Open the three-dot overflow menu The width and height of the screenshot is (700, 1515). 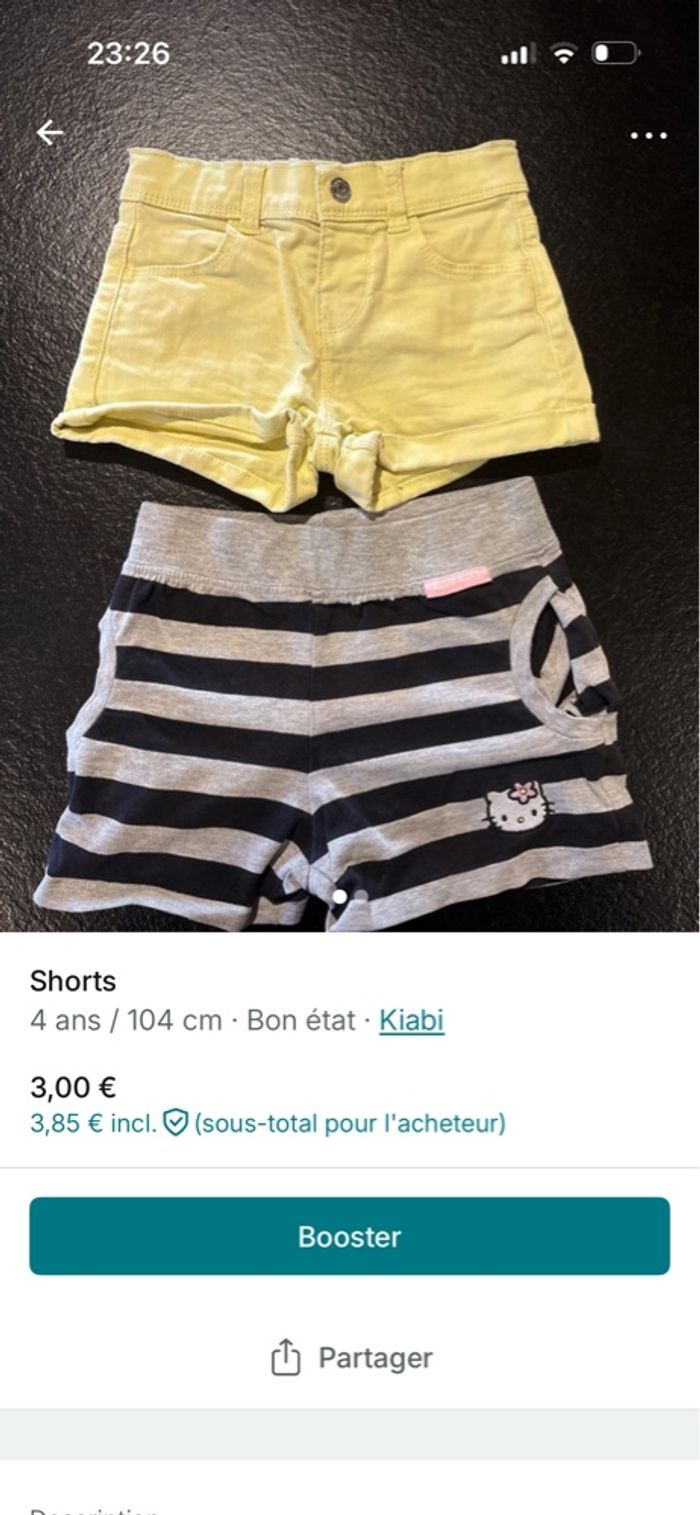click(648, 135)
